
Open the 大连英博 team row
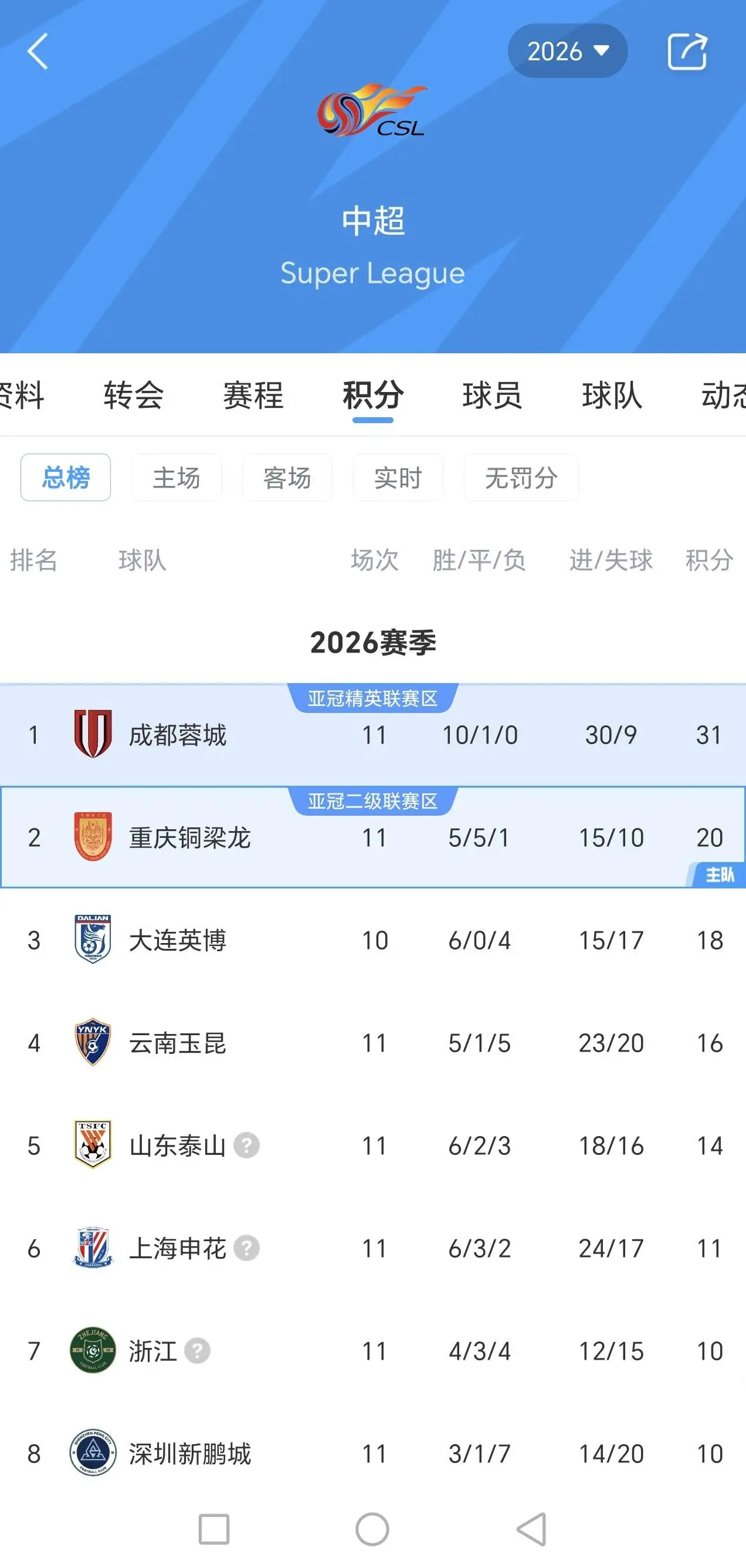pos(373,941)
